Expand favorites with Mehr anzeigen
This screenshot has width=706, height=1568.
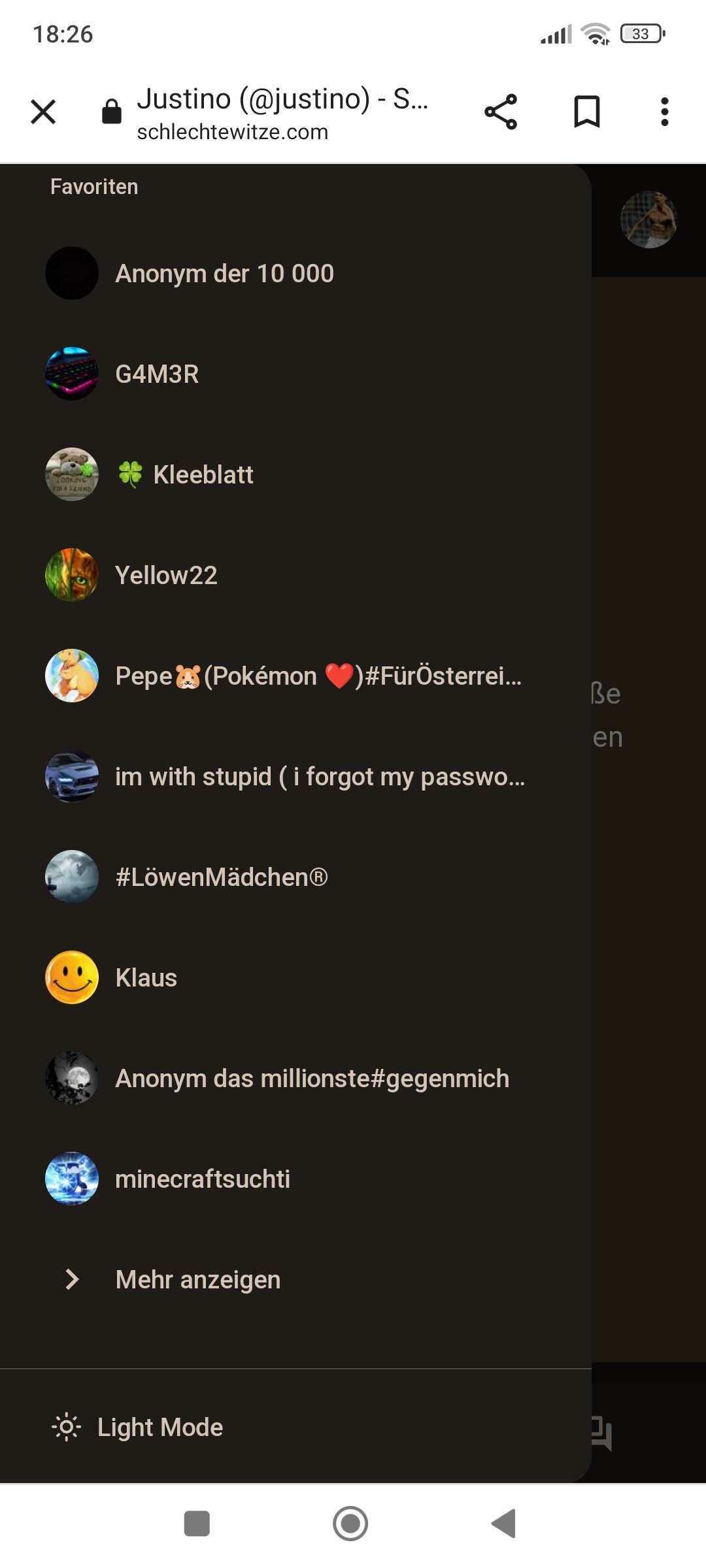coord(197,1280)
